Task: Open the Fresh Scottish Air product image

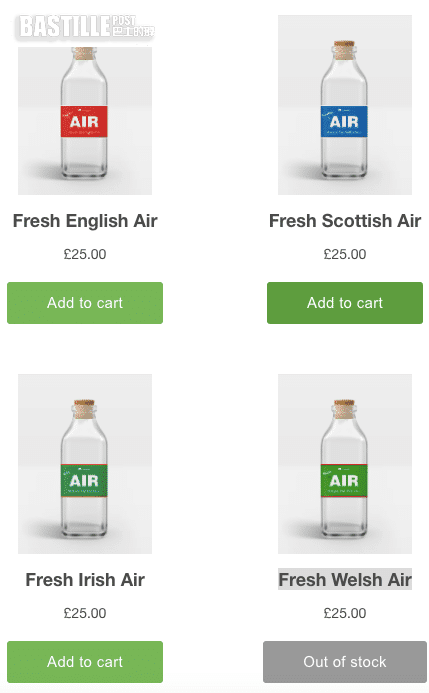Action: [x=345, y=105]
